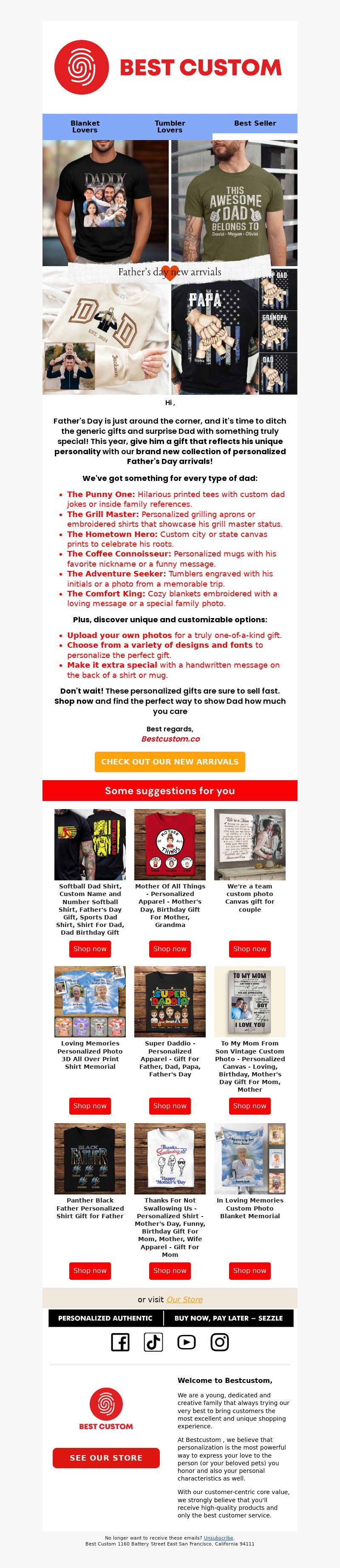Open the Instagram icon
The width and height of the screenshot is (340, 1568).
point(219,1342)
